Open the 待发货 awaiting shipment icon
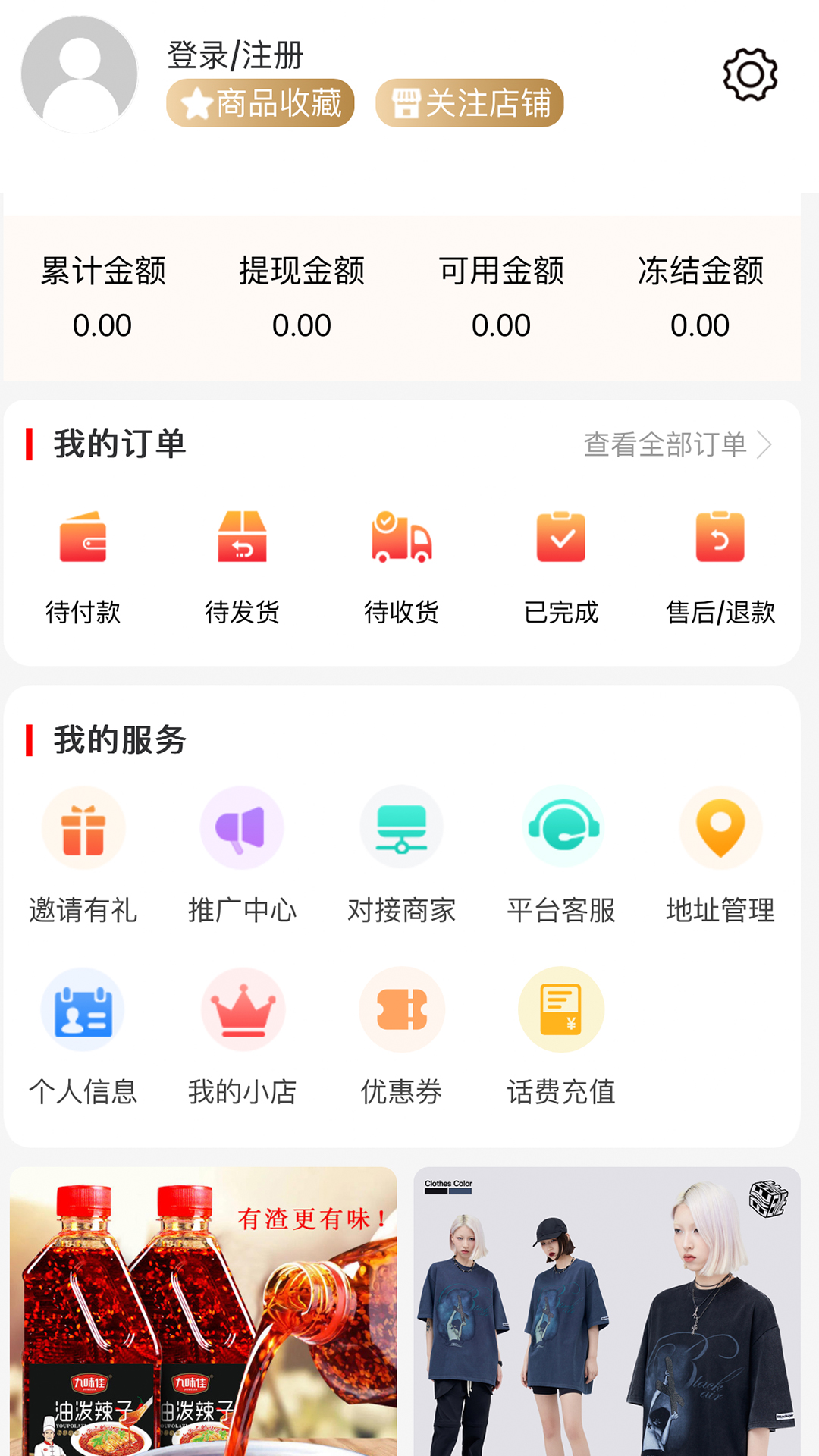The height and width of the screenshot is (1456, 819). (243, 538)
